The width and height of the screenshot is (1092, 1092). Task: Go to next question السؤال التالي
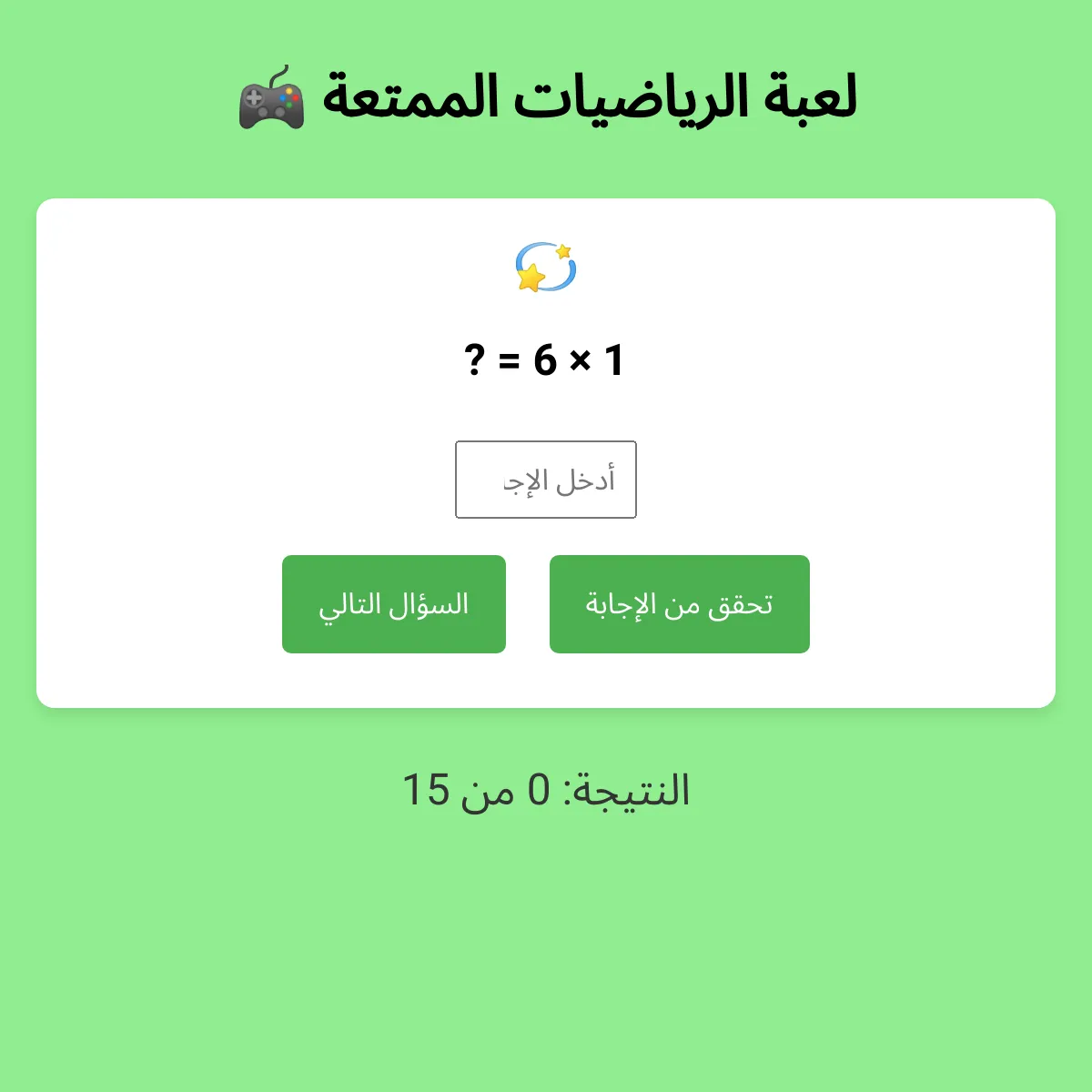[x=393, y=604]
